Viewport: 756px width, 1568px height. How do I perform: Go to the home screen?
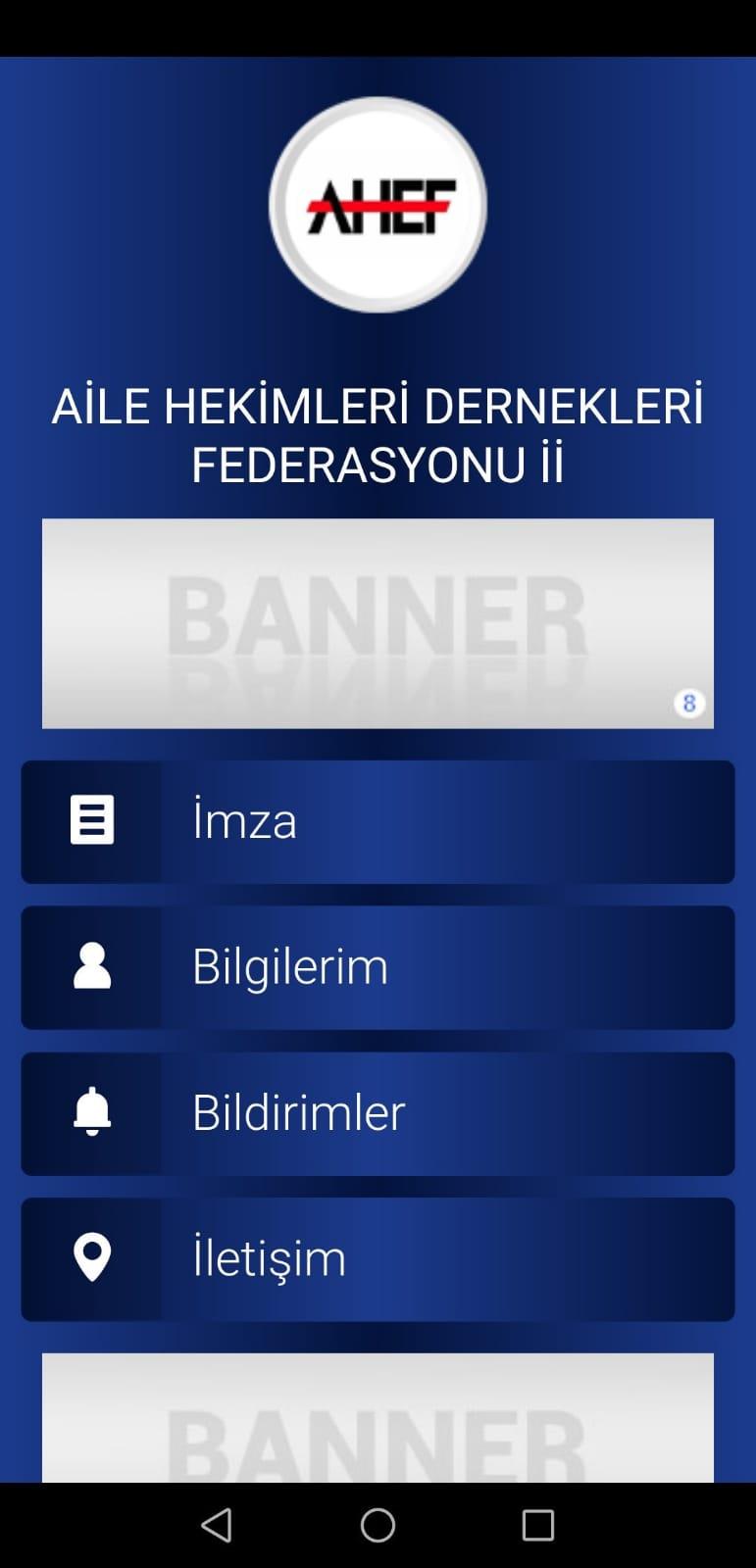[x=378, y=1525]
